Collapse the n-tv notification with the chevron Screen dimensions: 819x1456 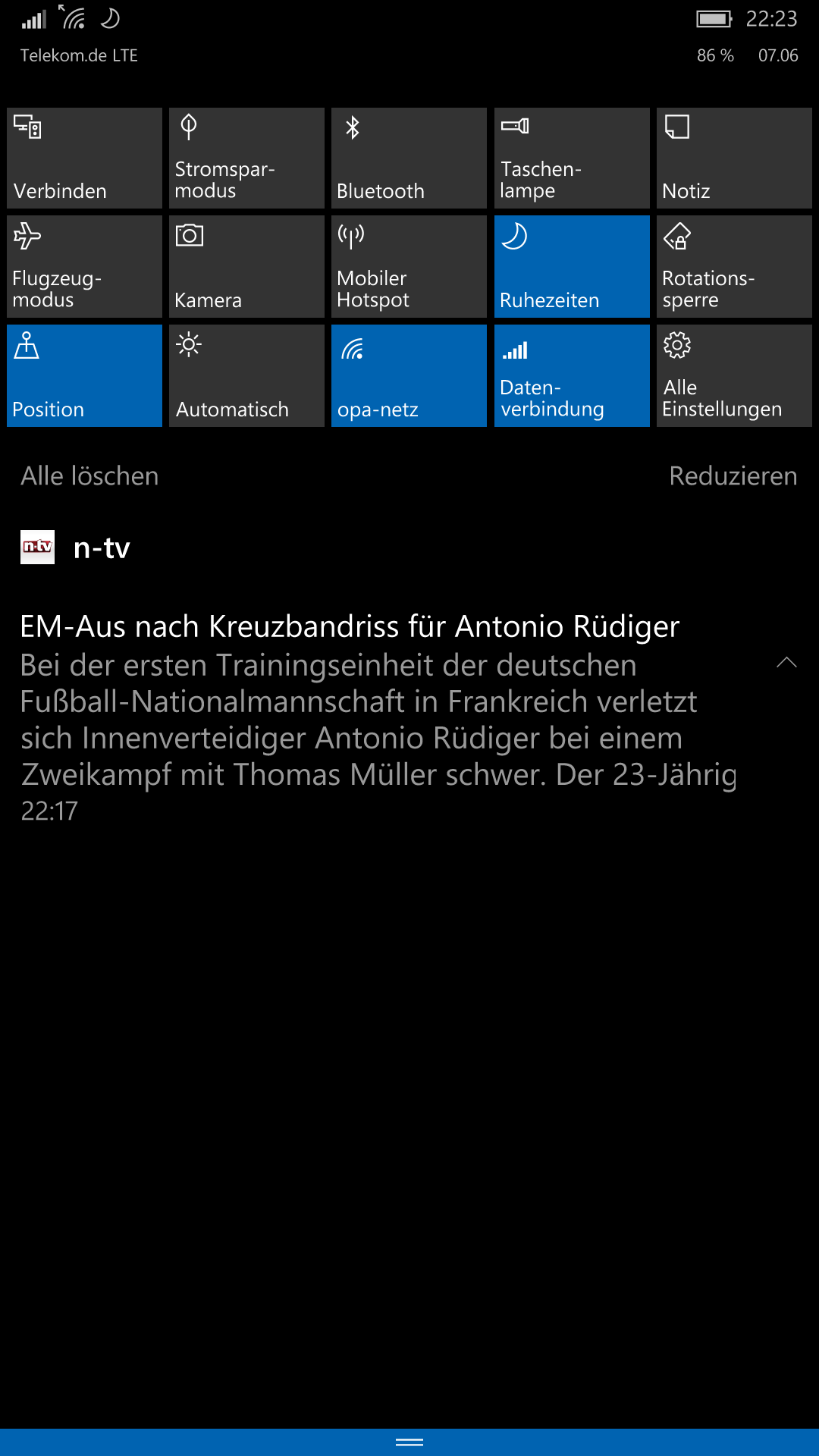[786, 662]
